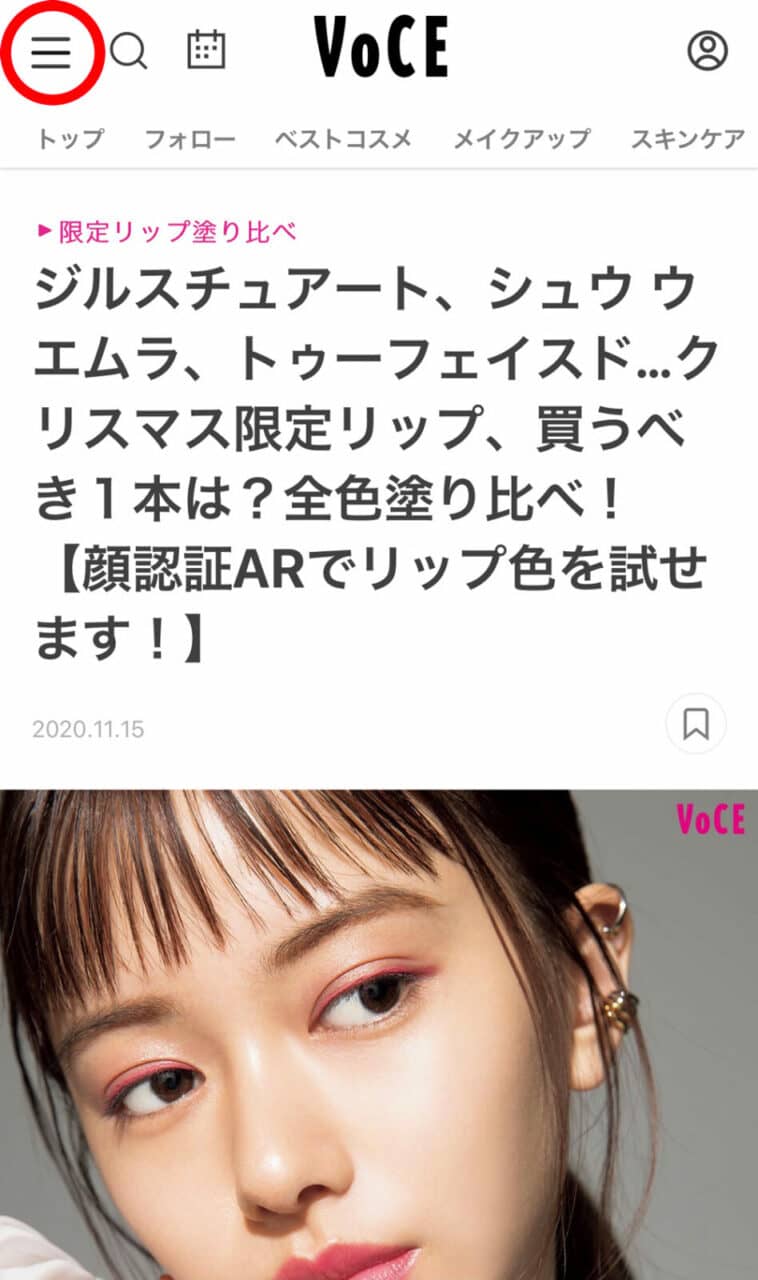Open the search magnifier icon
The height and width of the screenshot is (1280, 758).
pyautogui.click(x=128, y=50)
